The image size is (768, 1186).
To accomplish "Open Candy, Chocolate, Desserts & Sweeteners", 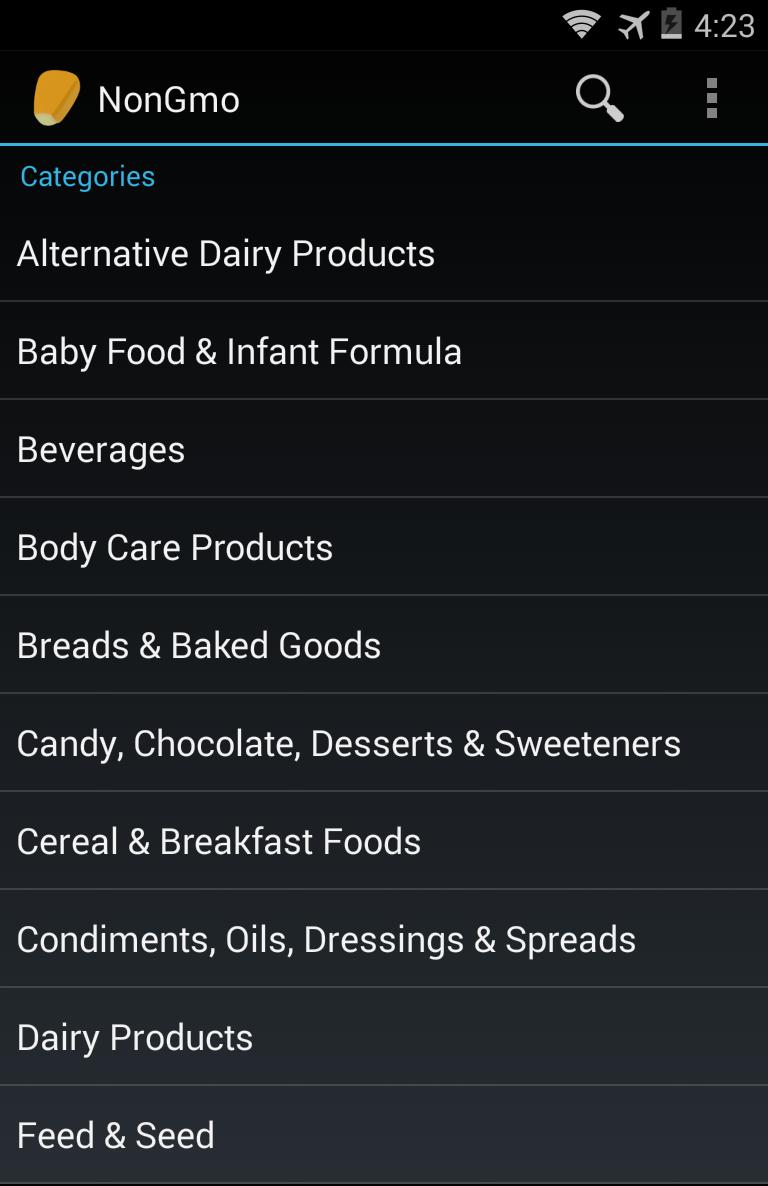I will [x=349, y=744].
